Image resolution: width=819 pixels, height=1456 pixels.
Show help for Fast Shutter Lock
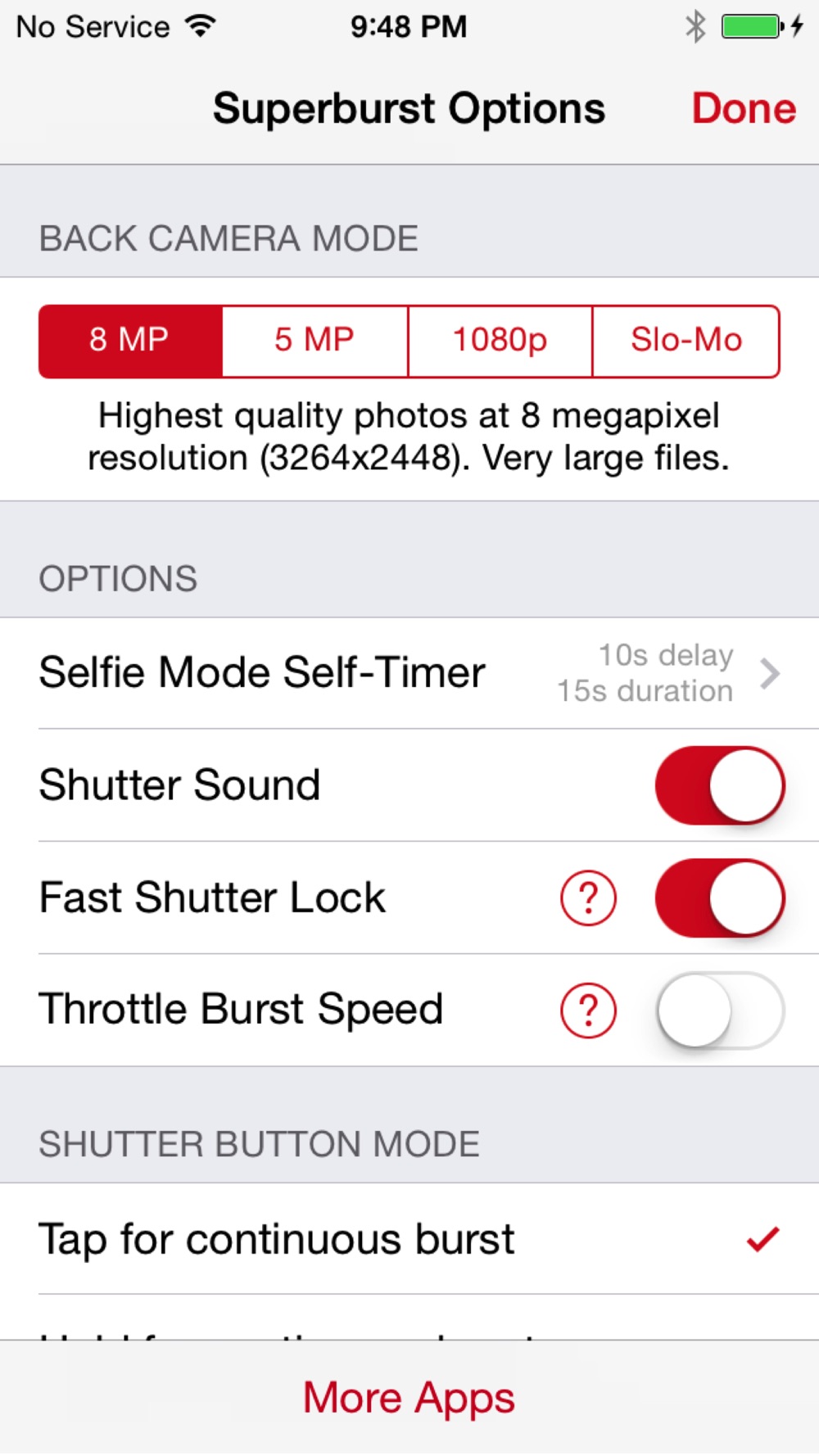588,898
